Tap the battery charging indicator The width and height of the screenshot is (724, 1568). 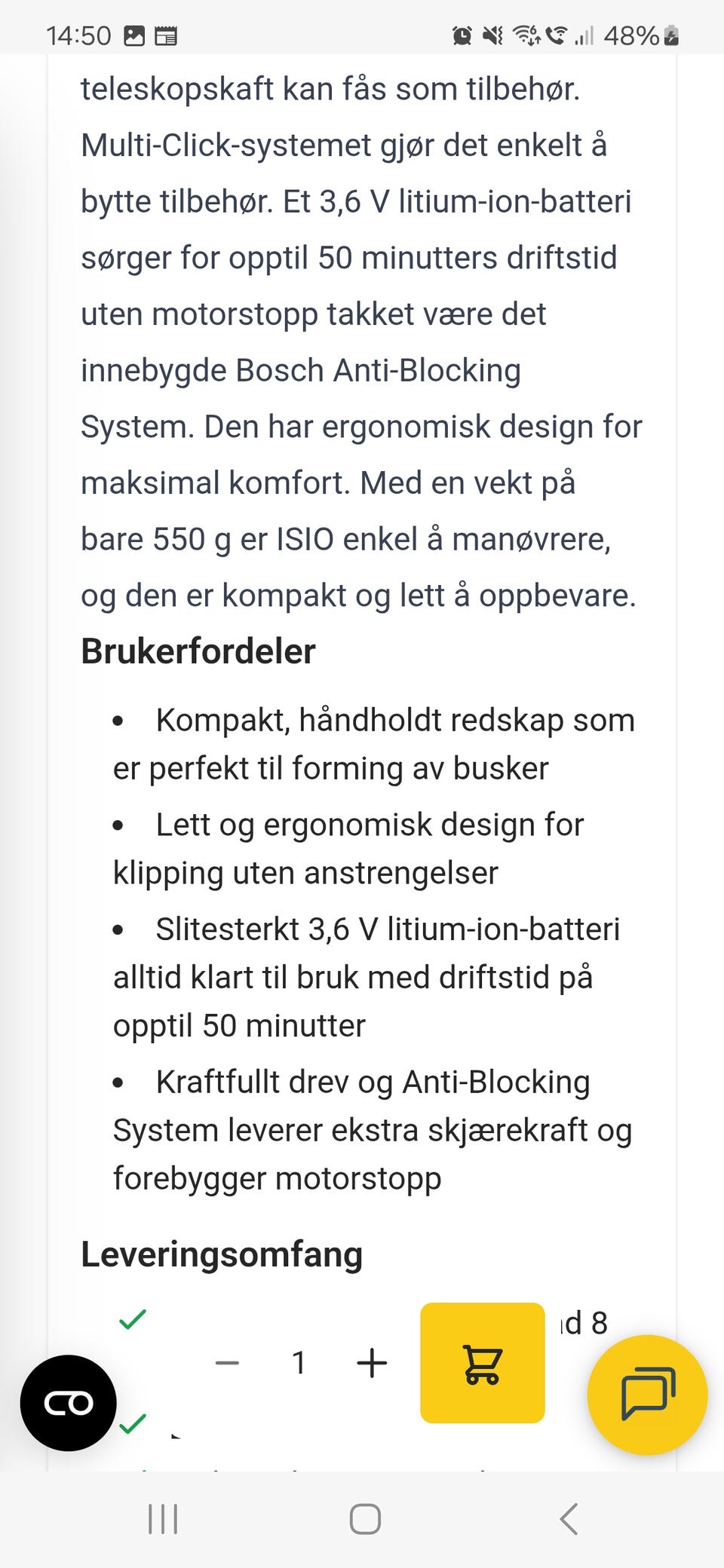(x=670, y=34)
